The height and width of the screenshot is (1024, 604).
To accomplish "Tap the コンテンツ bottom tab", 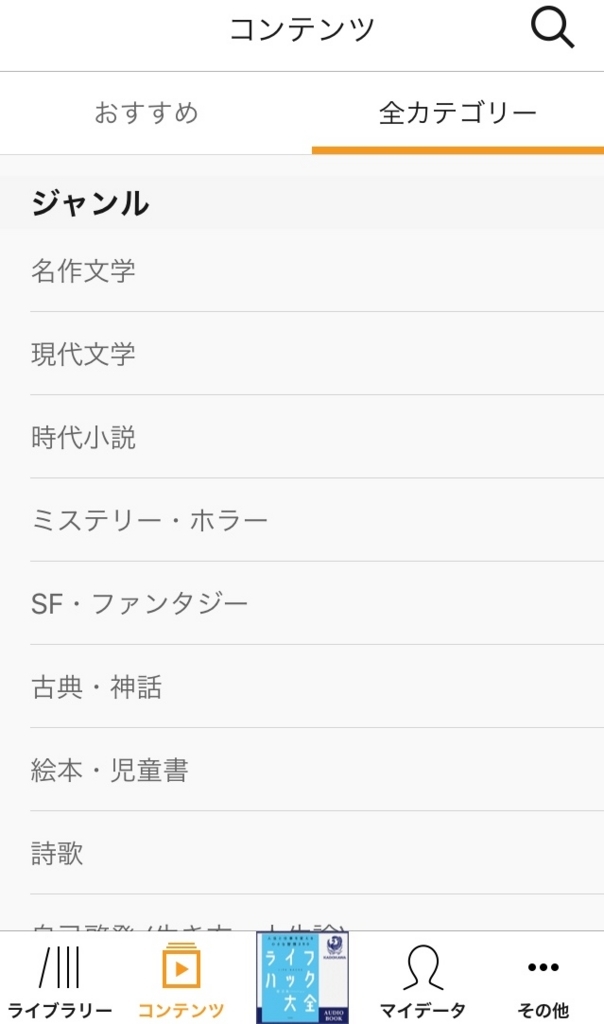I will tap(181, 980).
